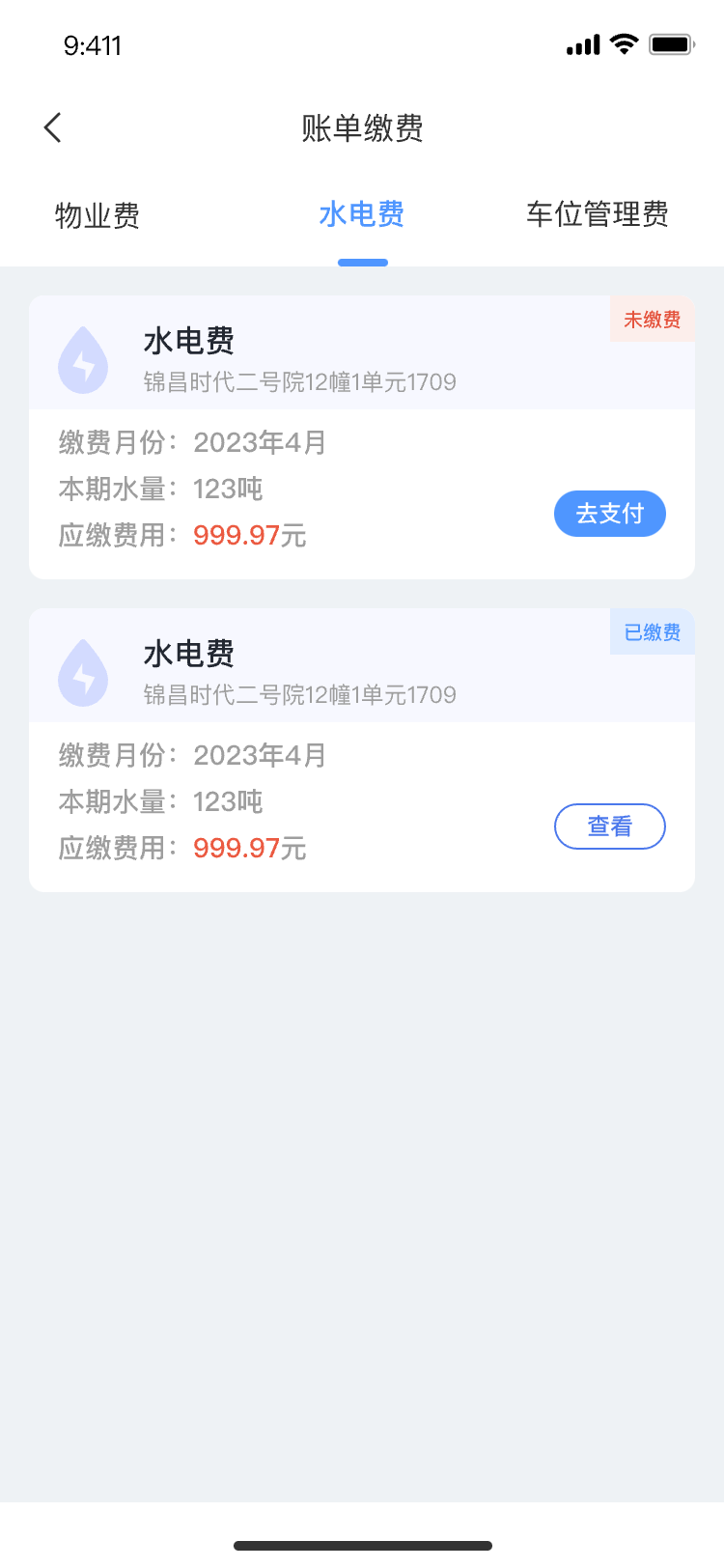Screen dimensions: 724x1568
Task: Switch to the 物业费 tab
Action: [x=97, y=214]
